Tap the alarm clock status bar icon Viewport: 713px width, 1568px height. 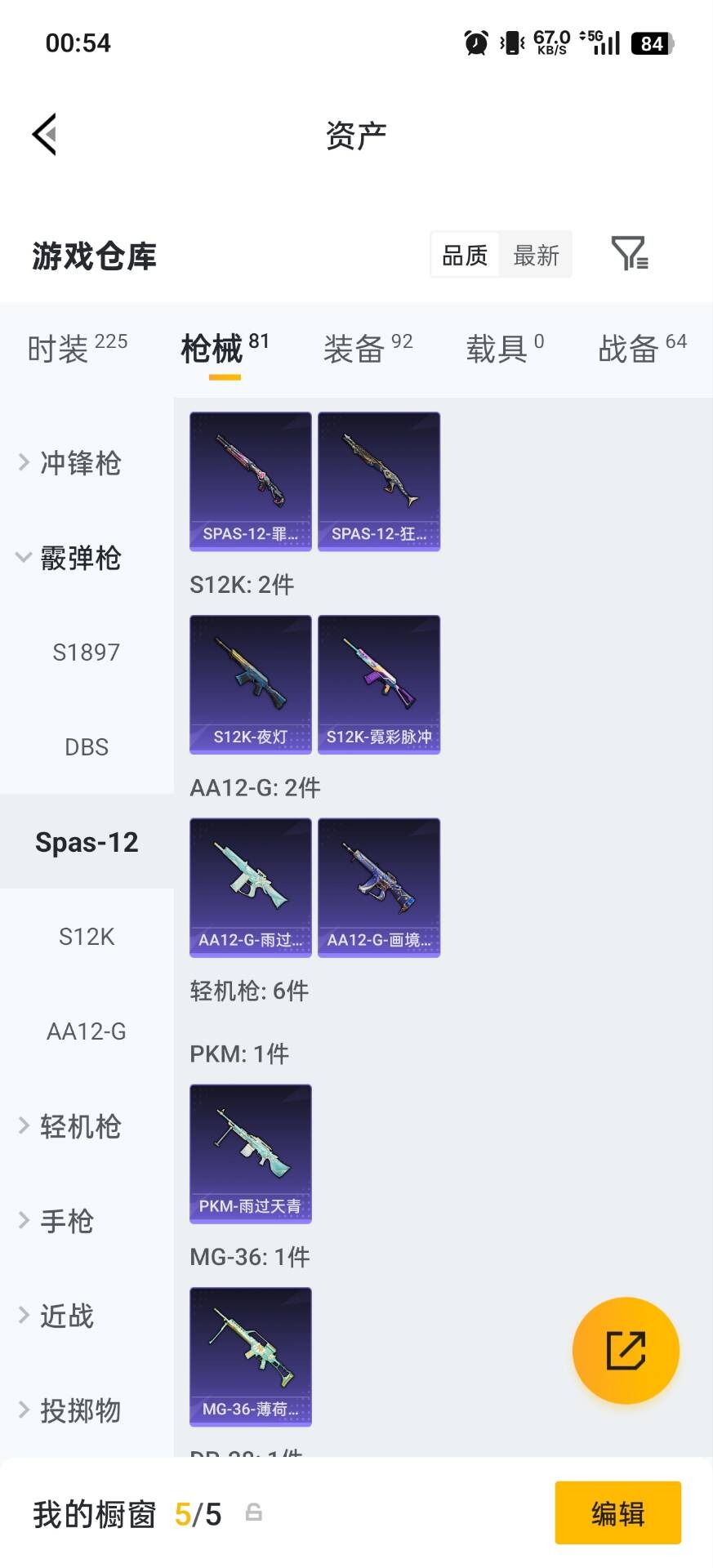pyautogui.click(x=475, y=42)
